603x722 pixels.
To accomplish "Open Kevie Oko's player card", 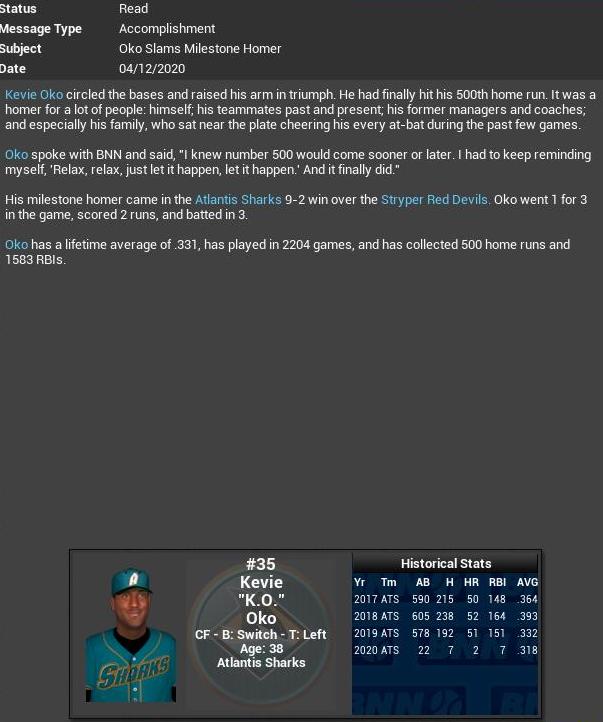I will click(131, 634).
